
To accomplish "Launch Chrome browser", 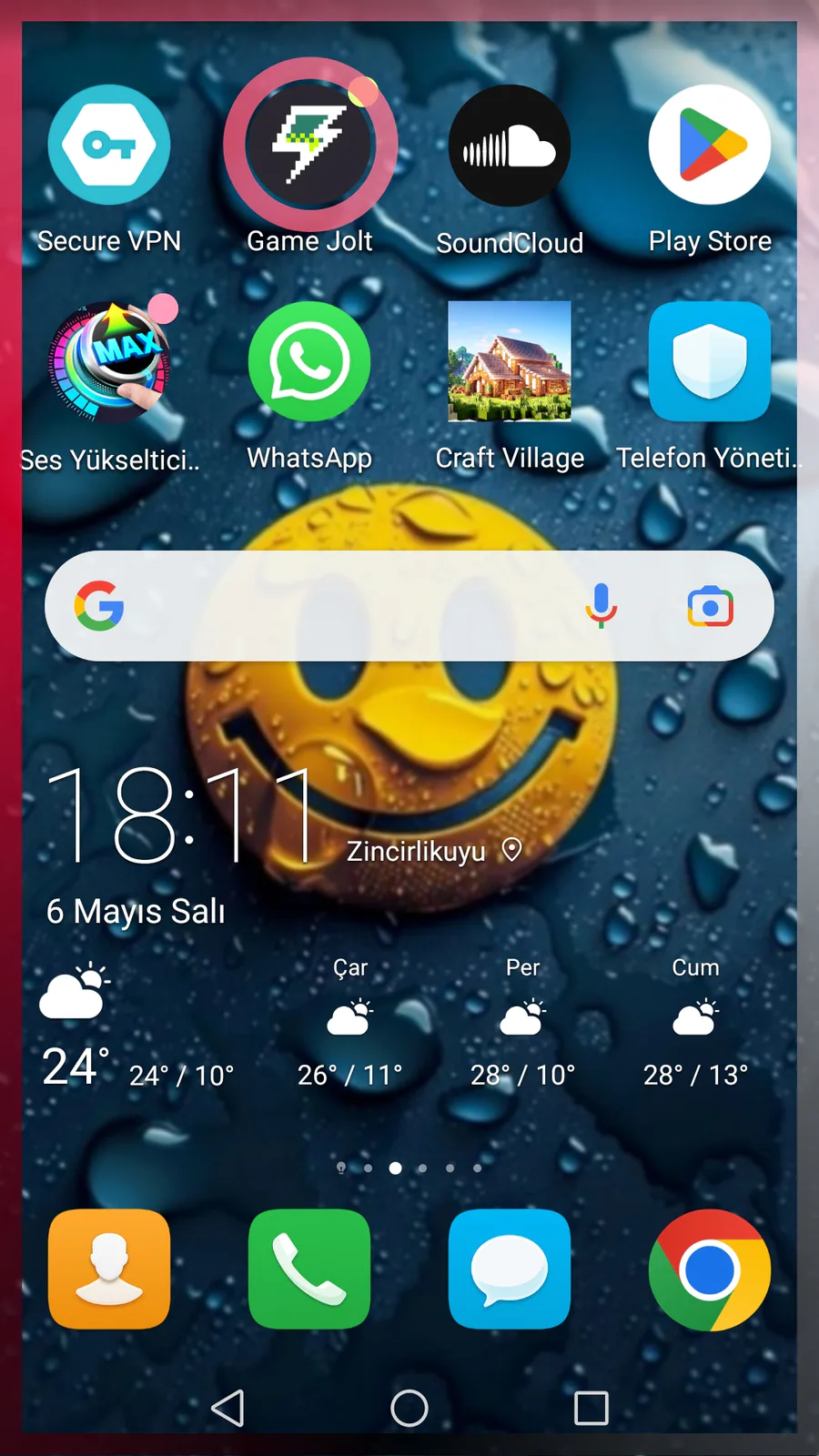I will click(710, 1269).
